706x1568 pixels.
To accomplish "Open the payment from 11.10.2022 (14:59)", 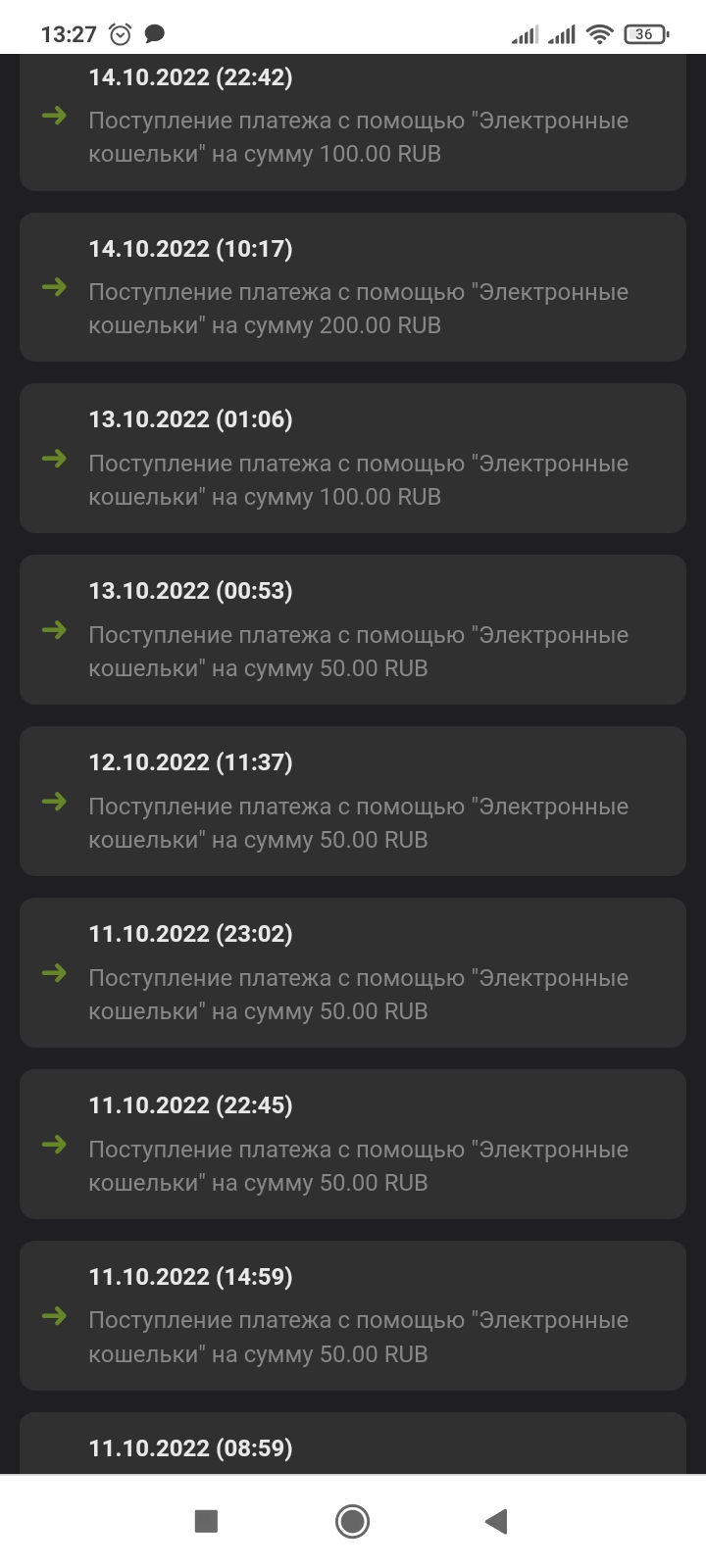I will pyautogui.click(x=353, y=1316).
